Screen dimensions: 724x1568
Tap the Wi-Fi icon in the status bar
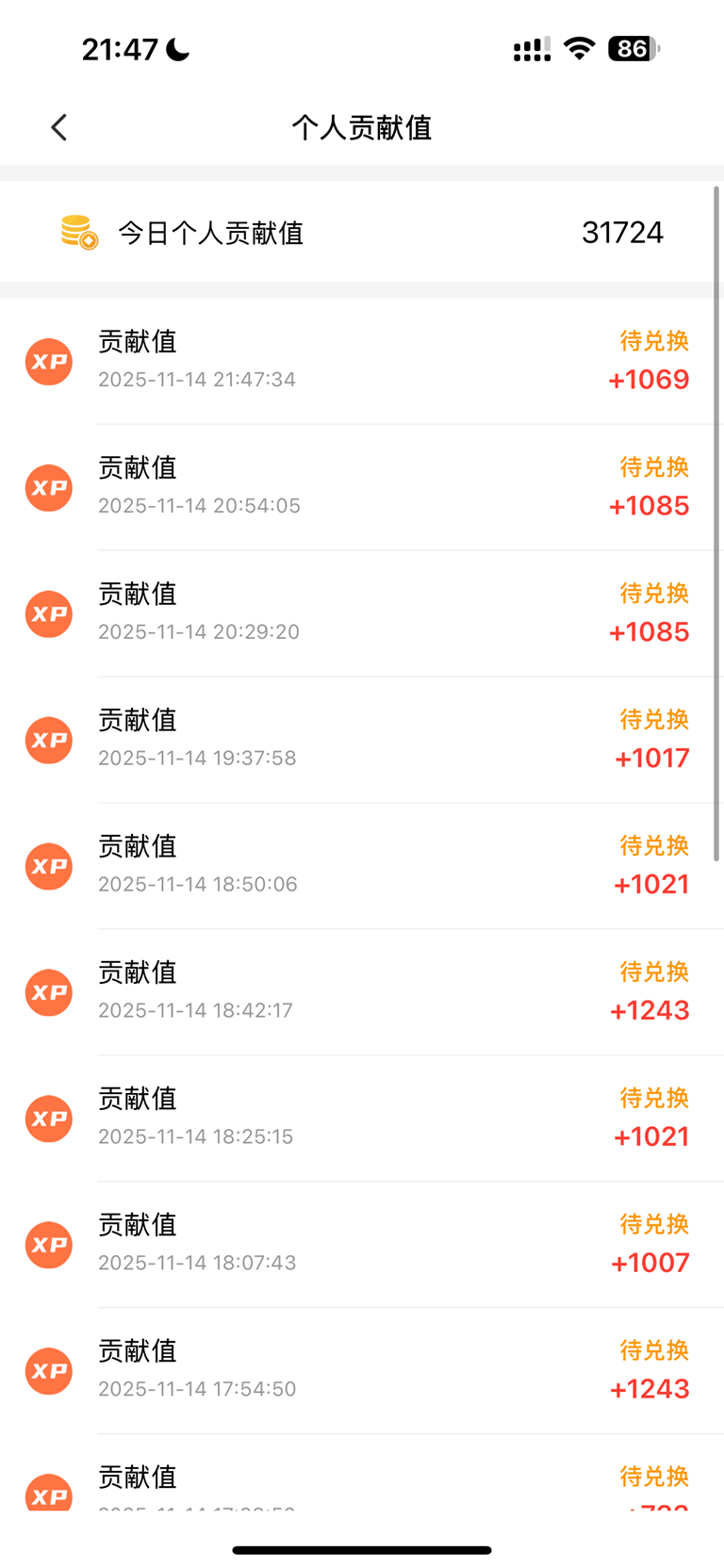tap(579, 48)
